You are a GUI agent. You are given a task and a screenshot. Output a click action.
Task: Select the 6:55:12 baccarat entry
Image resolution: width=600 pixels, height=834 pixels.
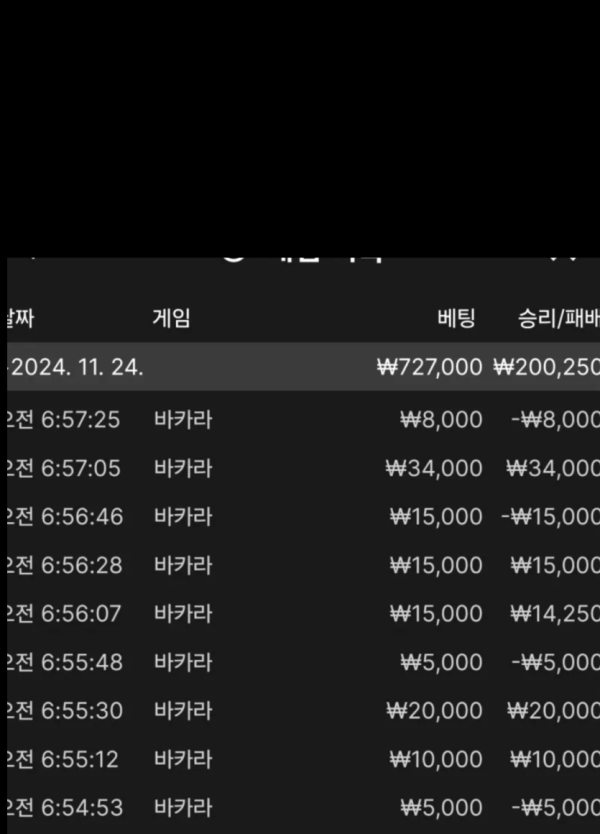coord(183,759)
